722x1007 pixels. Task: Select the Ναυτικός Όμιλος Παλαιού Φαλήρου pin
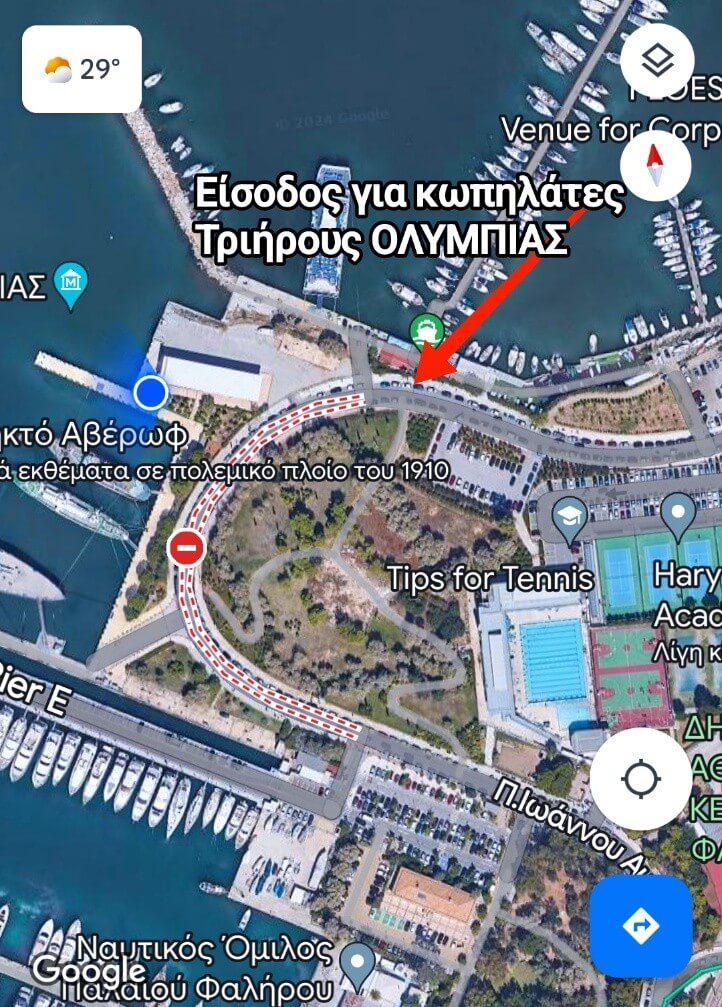357,963
